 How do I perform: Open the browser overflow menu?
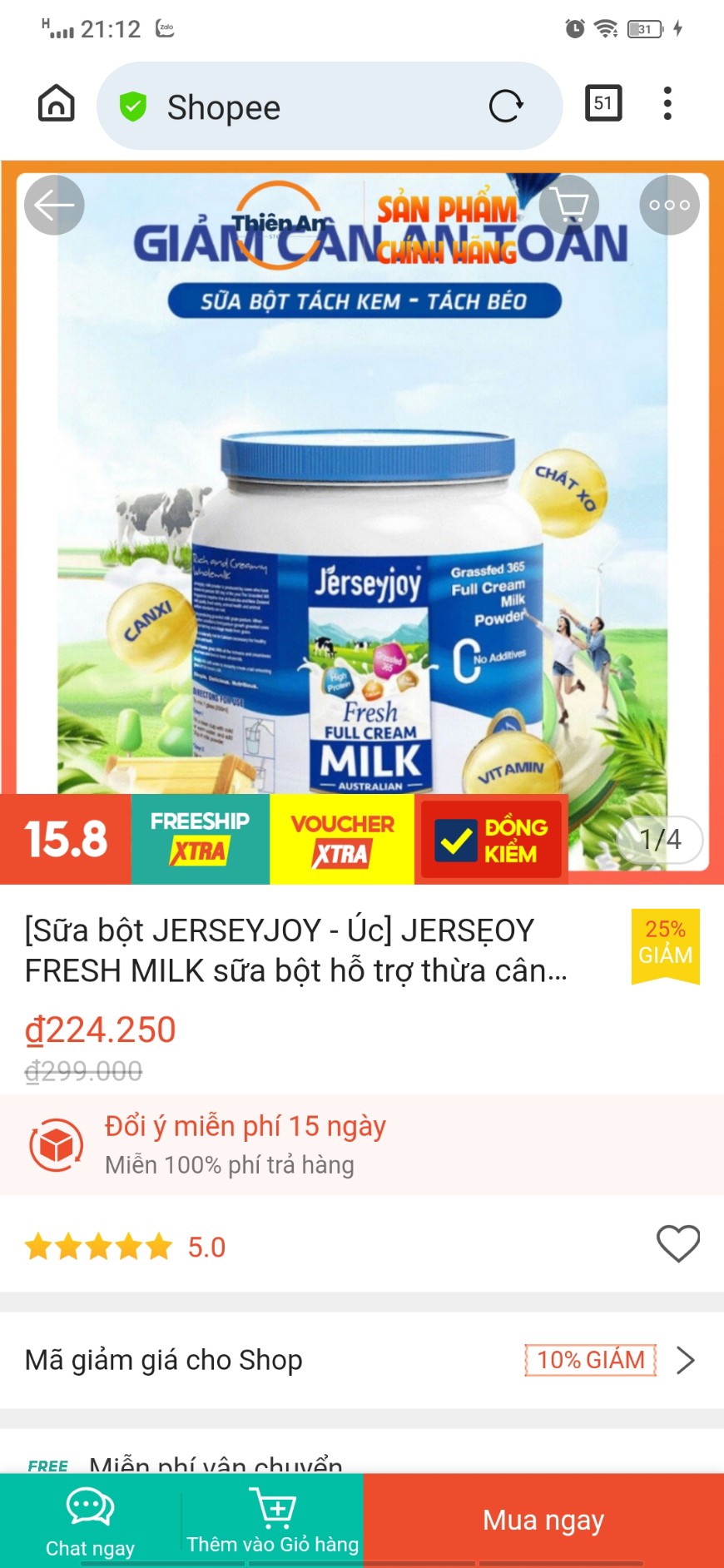pyautogui.click(x=667, y=104)
